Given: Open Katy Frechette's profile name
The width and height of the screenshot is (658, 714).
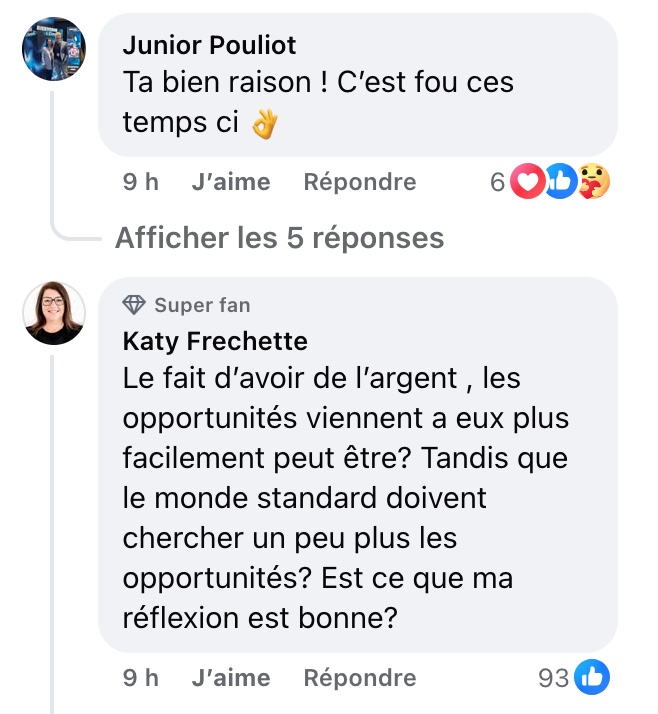Looking at the screenshot, I should click(x=215, y=341).
